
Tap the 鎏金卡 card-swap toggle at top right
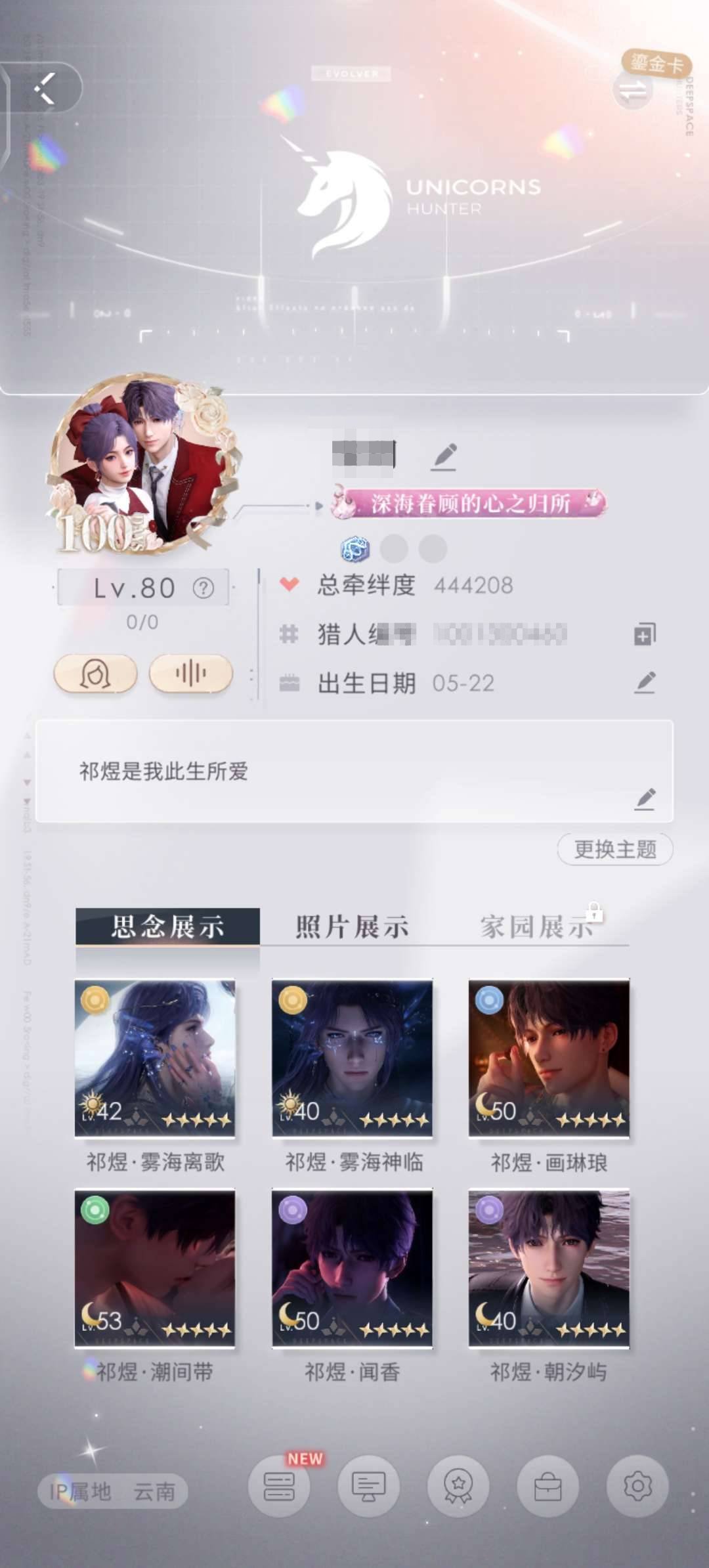[x=632, y=91]
